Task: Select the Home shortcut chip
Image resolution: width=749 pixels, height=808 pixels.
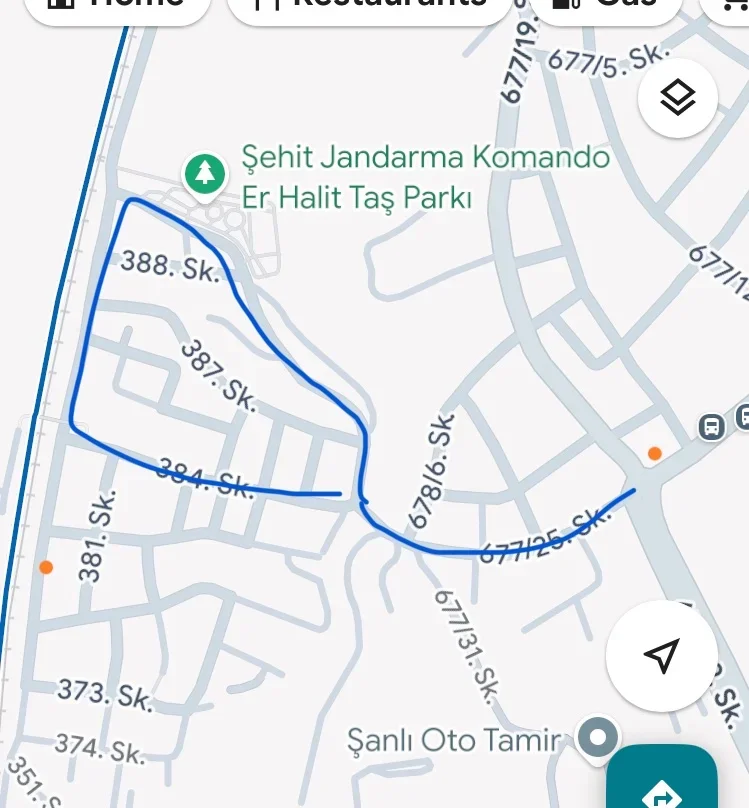Action: [x=118, y=8]
